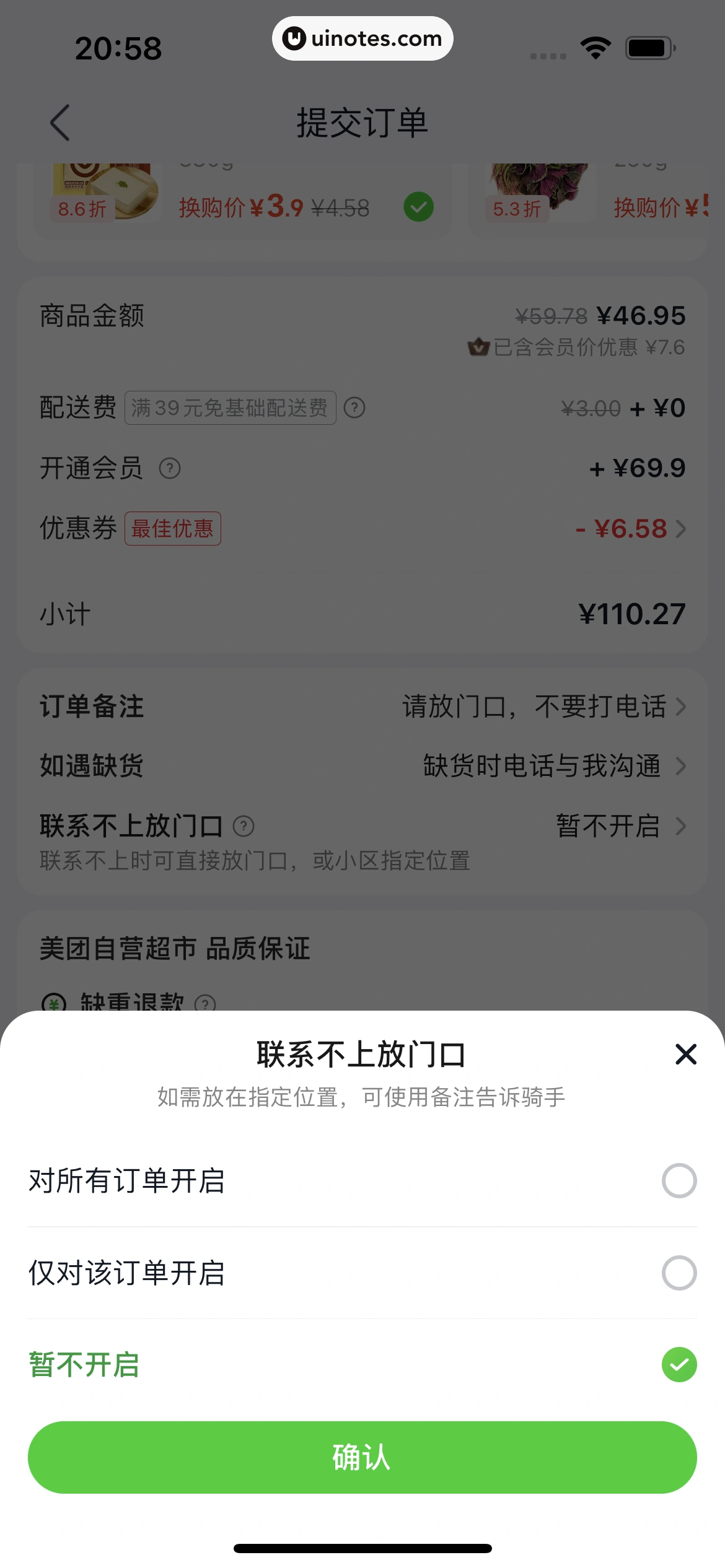Choose 仅对该订单开启 option
Screen dimensions: 725x1568
point(679,1273)
